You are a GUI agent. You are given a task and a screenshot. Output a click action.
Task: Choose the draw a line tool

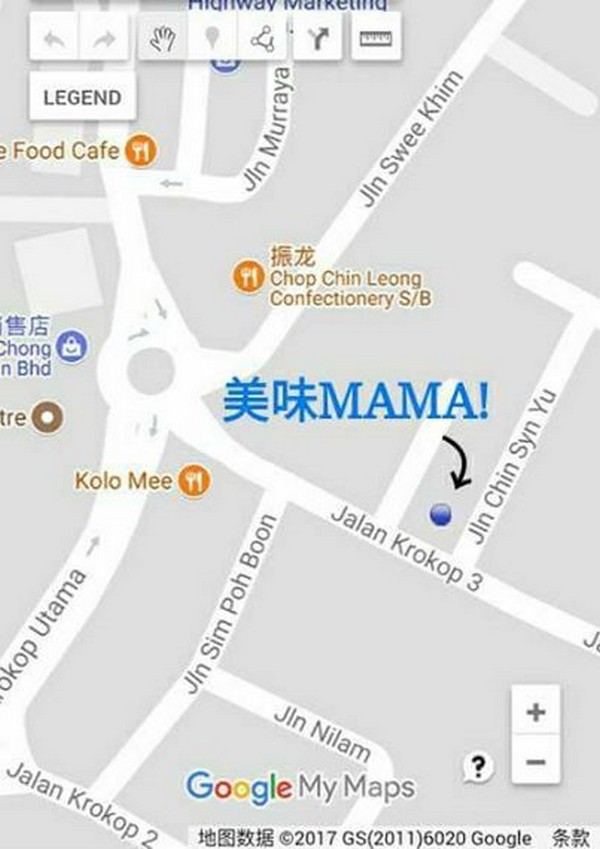[x=263, y=39]
